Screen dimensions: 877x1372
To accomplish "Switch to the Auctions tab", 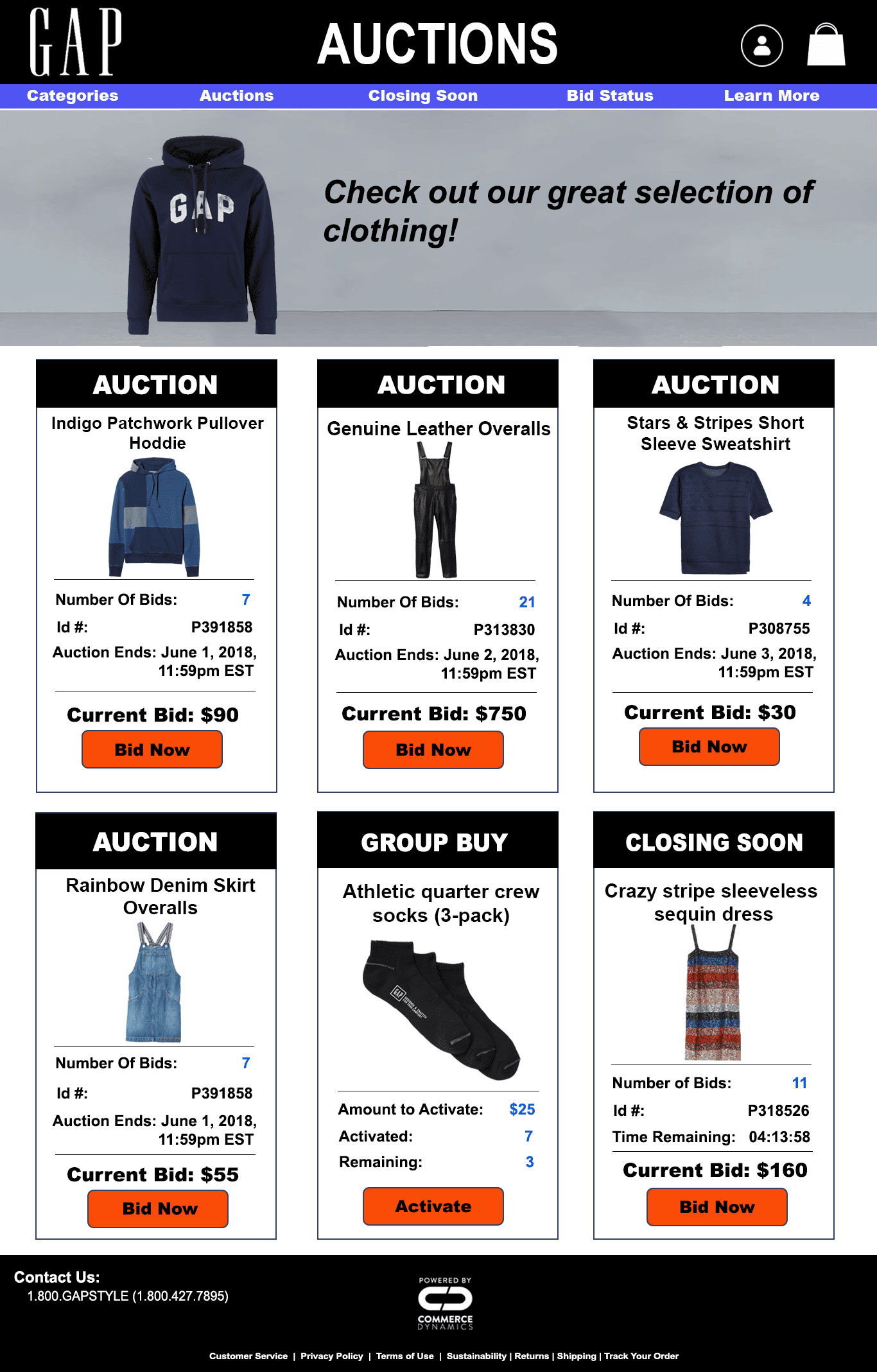I will pyautogui.click(x=236, y=96).
